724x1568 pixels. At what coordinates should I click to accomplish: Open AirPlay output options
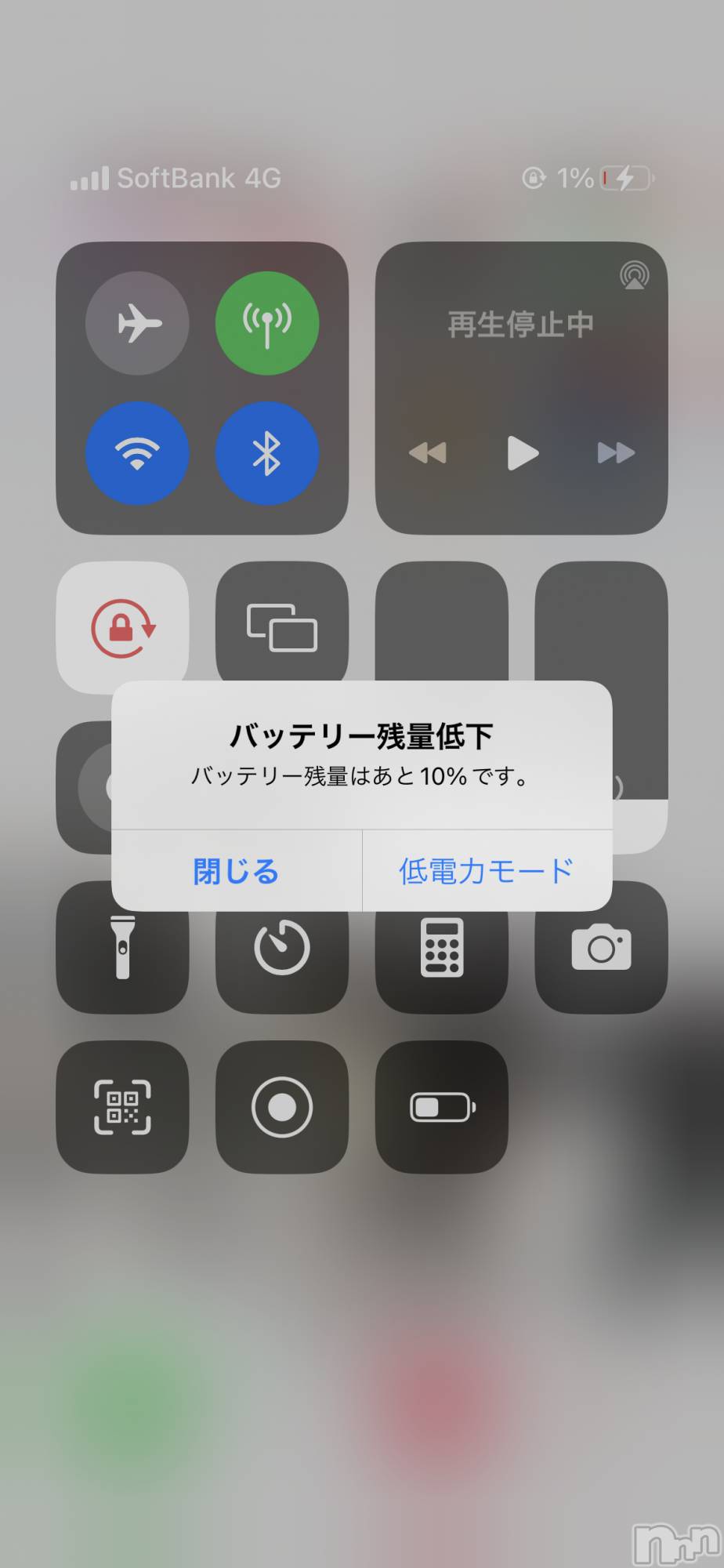pyautogui.click(x=634, y=275)
